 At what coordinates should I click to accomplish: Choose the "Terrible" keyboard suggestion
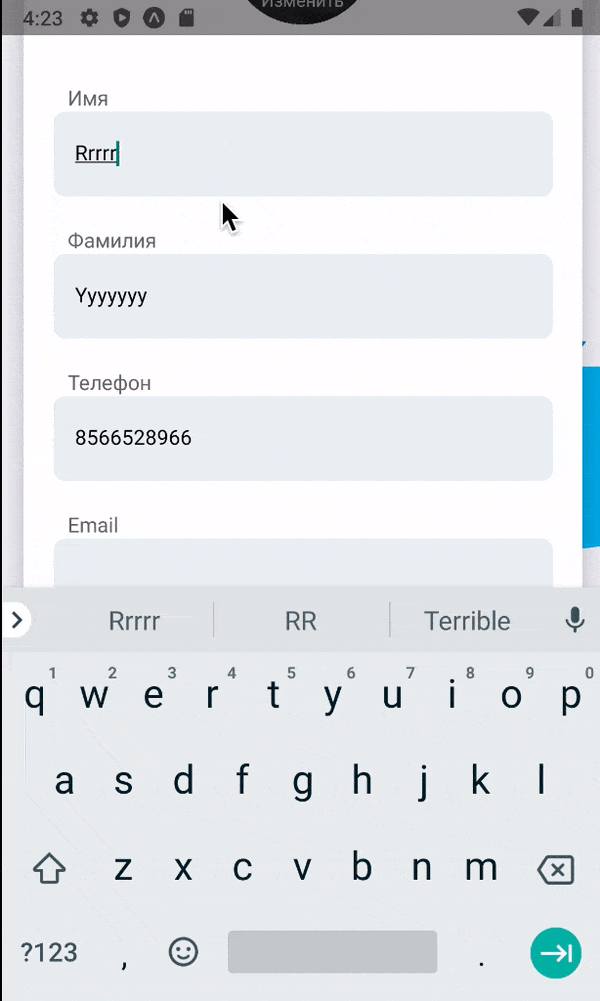click(467, 621)
